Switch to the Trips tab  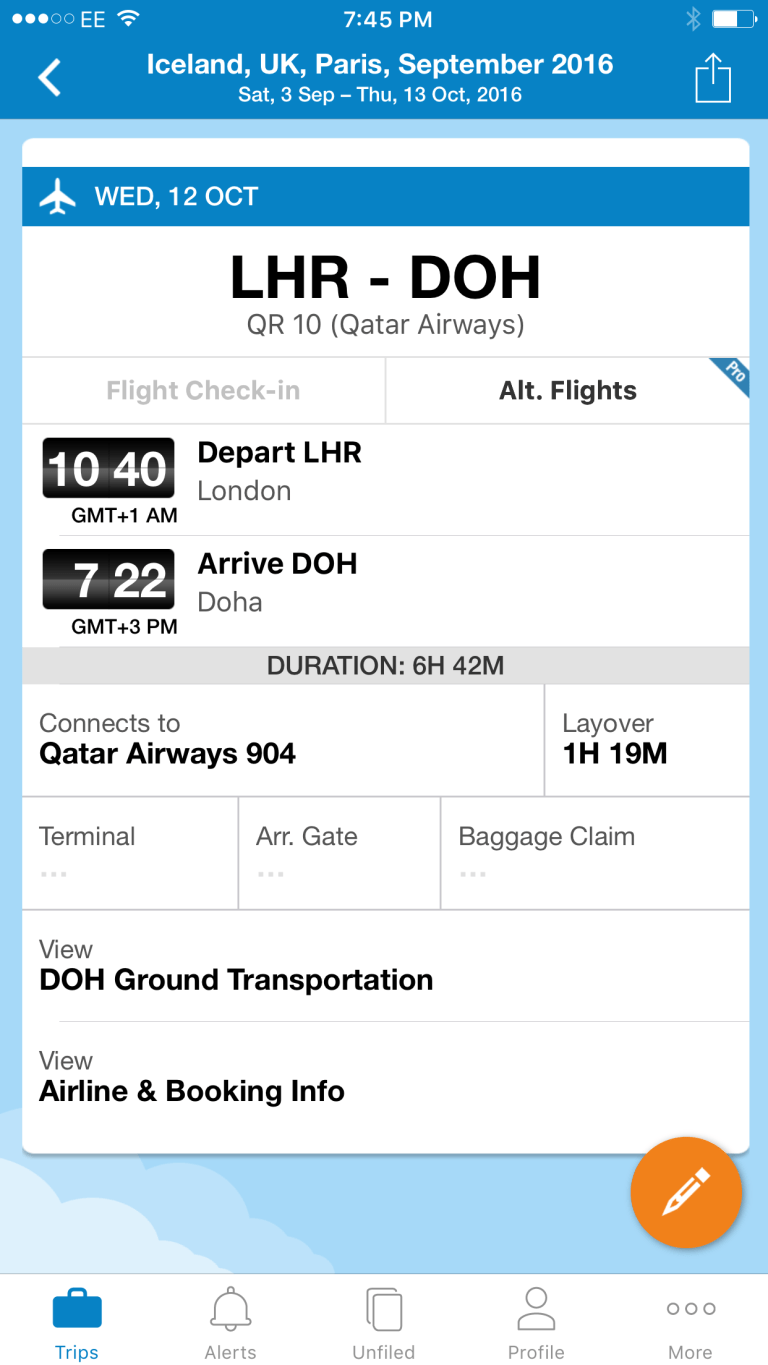(x=77, y=1322)
